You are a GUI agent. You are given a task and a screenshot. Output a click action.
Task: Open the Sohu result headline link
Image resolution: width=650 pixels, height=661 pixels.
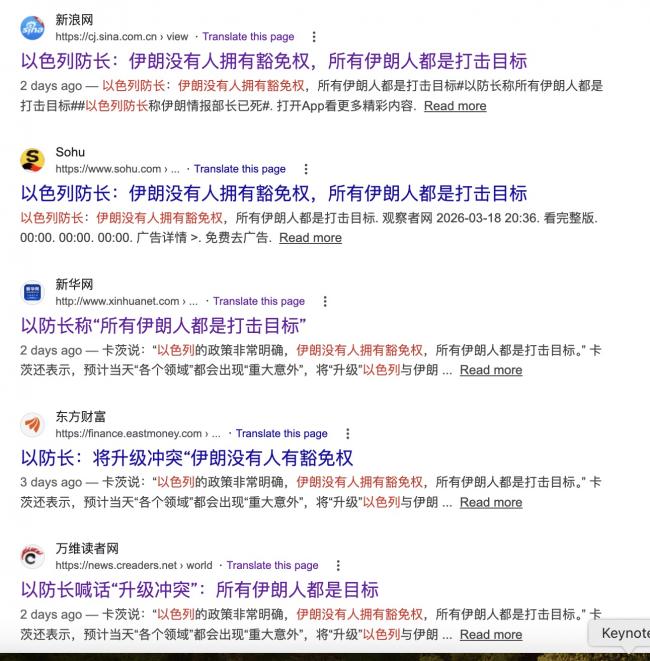click(273, 193)
